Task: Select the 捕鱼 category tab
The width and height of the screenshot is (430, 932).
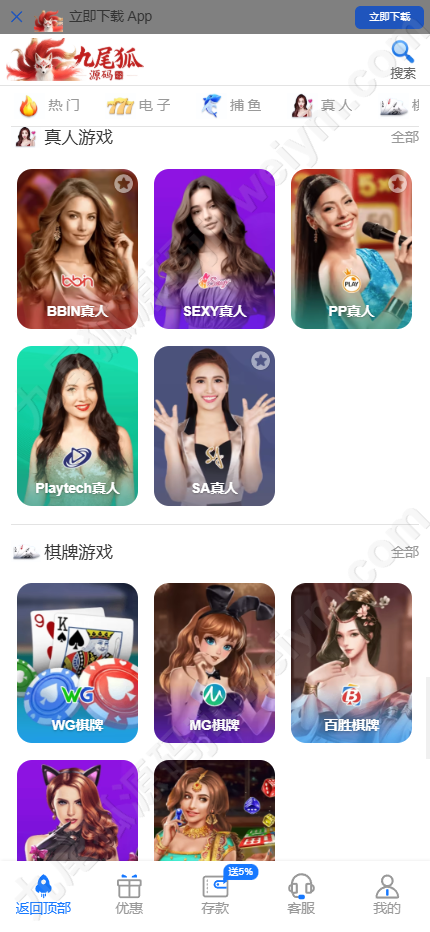Action: 231,106
